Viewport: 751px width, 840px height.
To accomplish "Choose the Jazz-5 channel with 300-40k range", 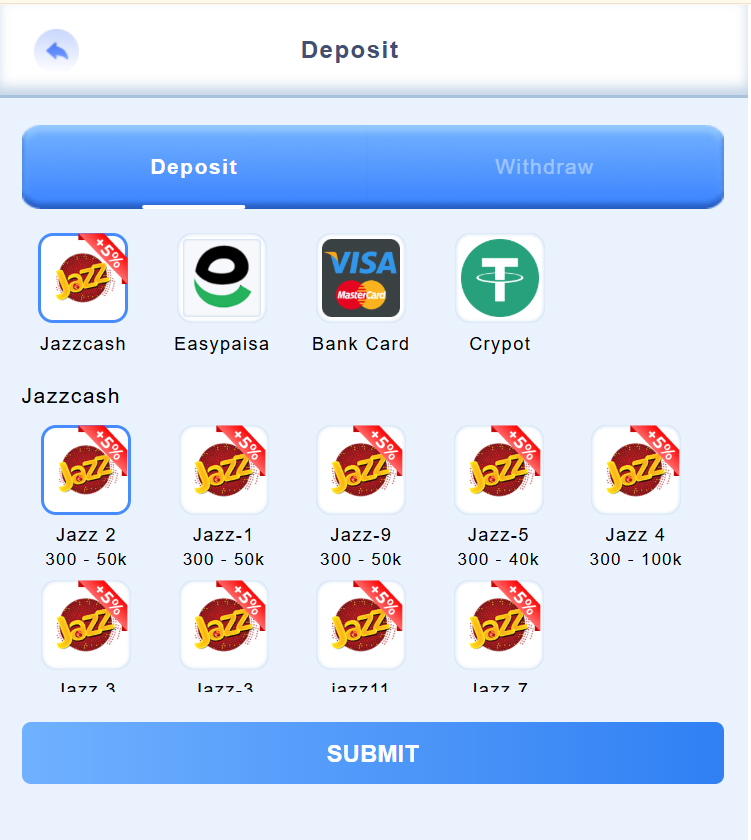I will [x=497, y=470].
